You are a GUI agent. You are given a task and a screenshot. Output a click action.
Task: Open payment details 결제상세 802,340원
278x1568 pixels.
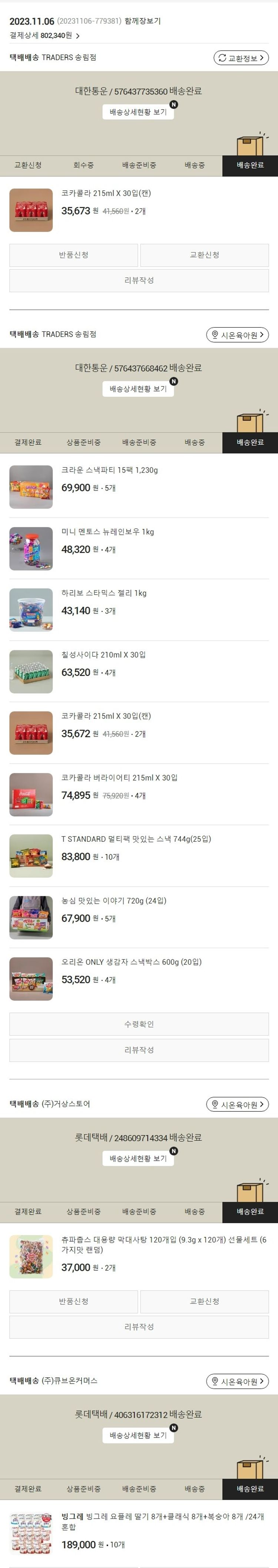(x=44, y=36)
